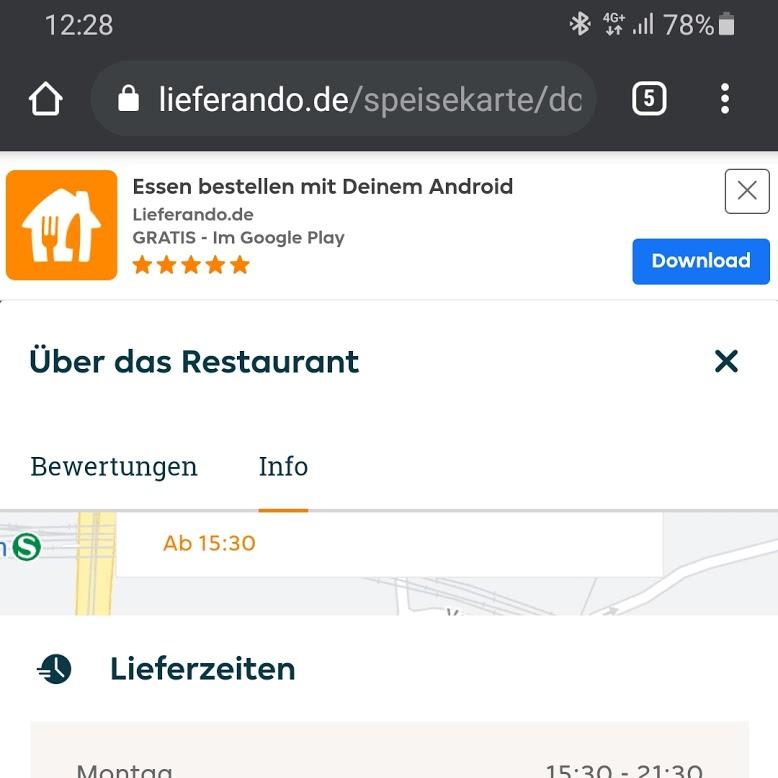Download the Lieferando Android app

(700, 261)
